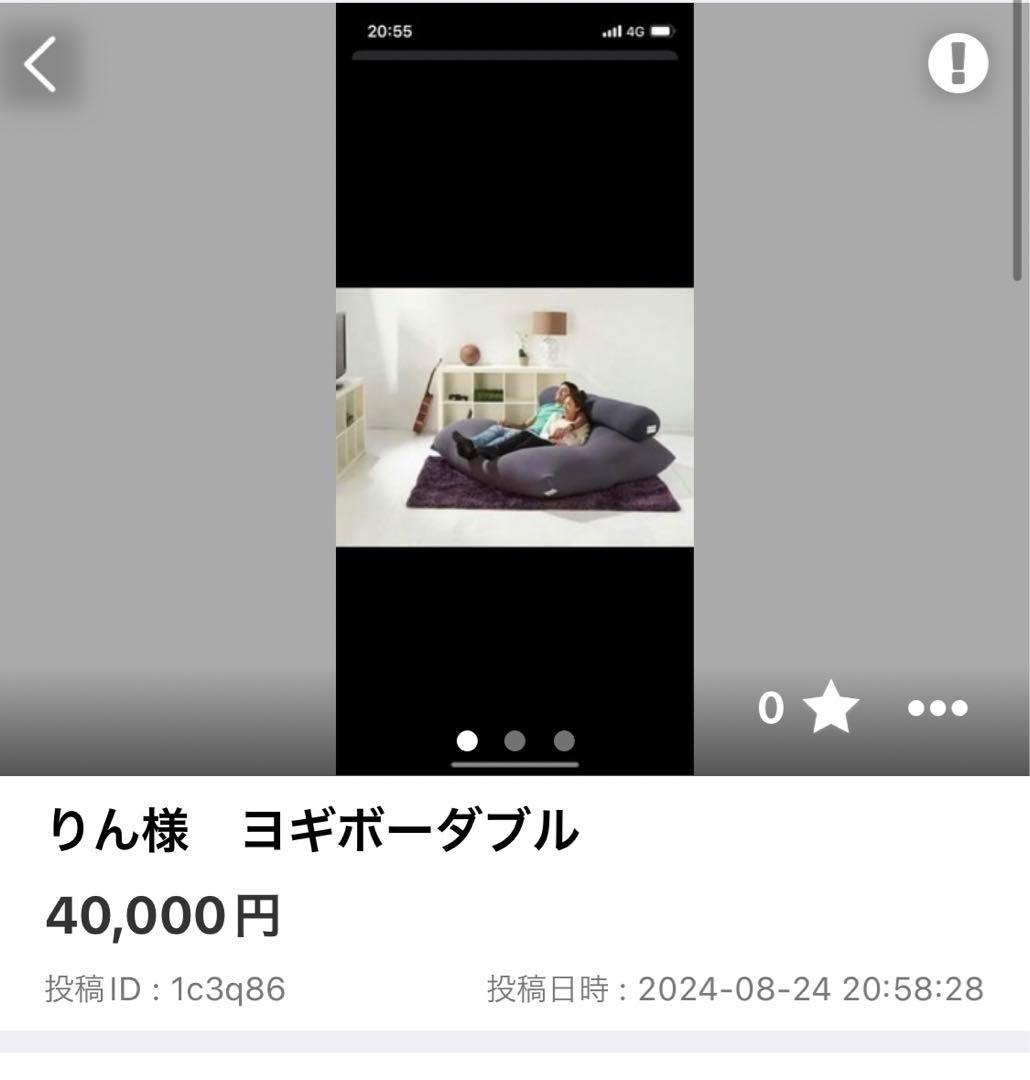Screen dimensions: 1030x1080
Task: Activate the third carousel dot
Action: [x=565, y=742]
